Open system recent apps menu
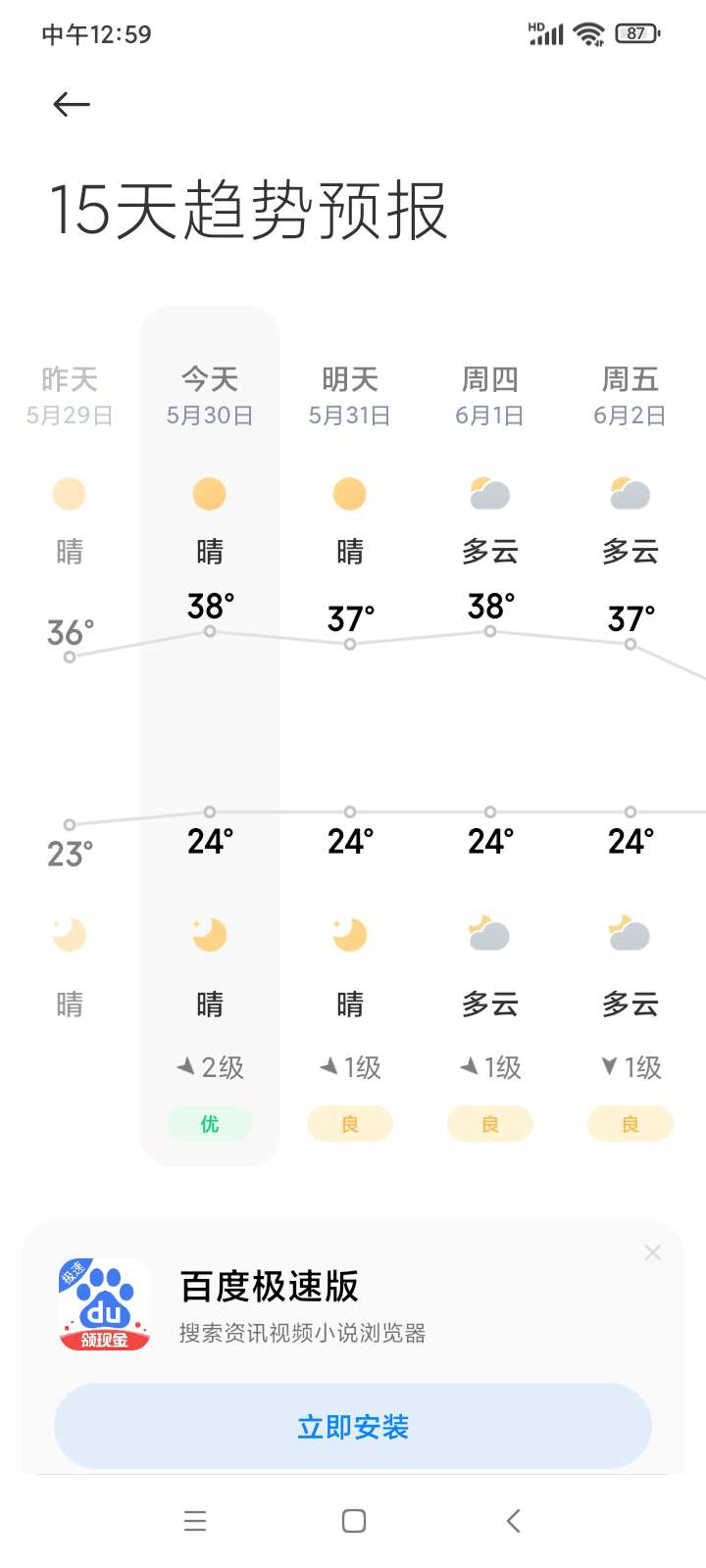Screen dimensions: 706x1568 [195, 1521]
